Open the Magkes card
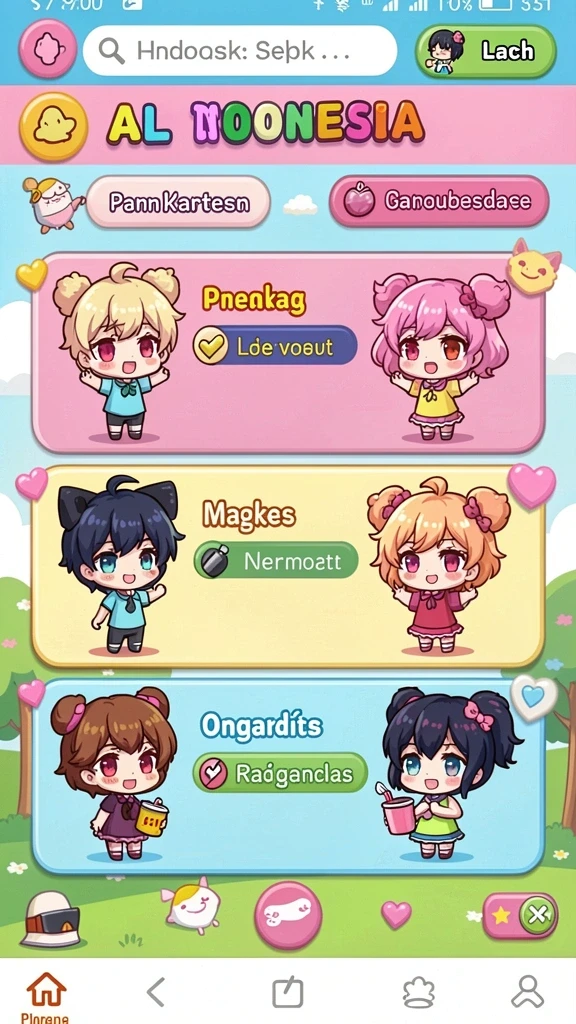Image resolution: width=576 pixels, height=1024 pixels. (x=288, y=566)
